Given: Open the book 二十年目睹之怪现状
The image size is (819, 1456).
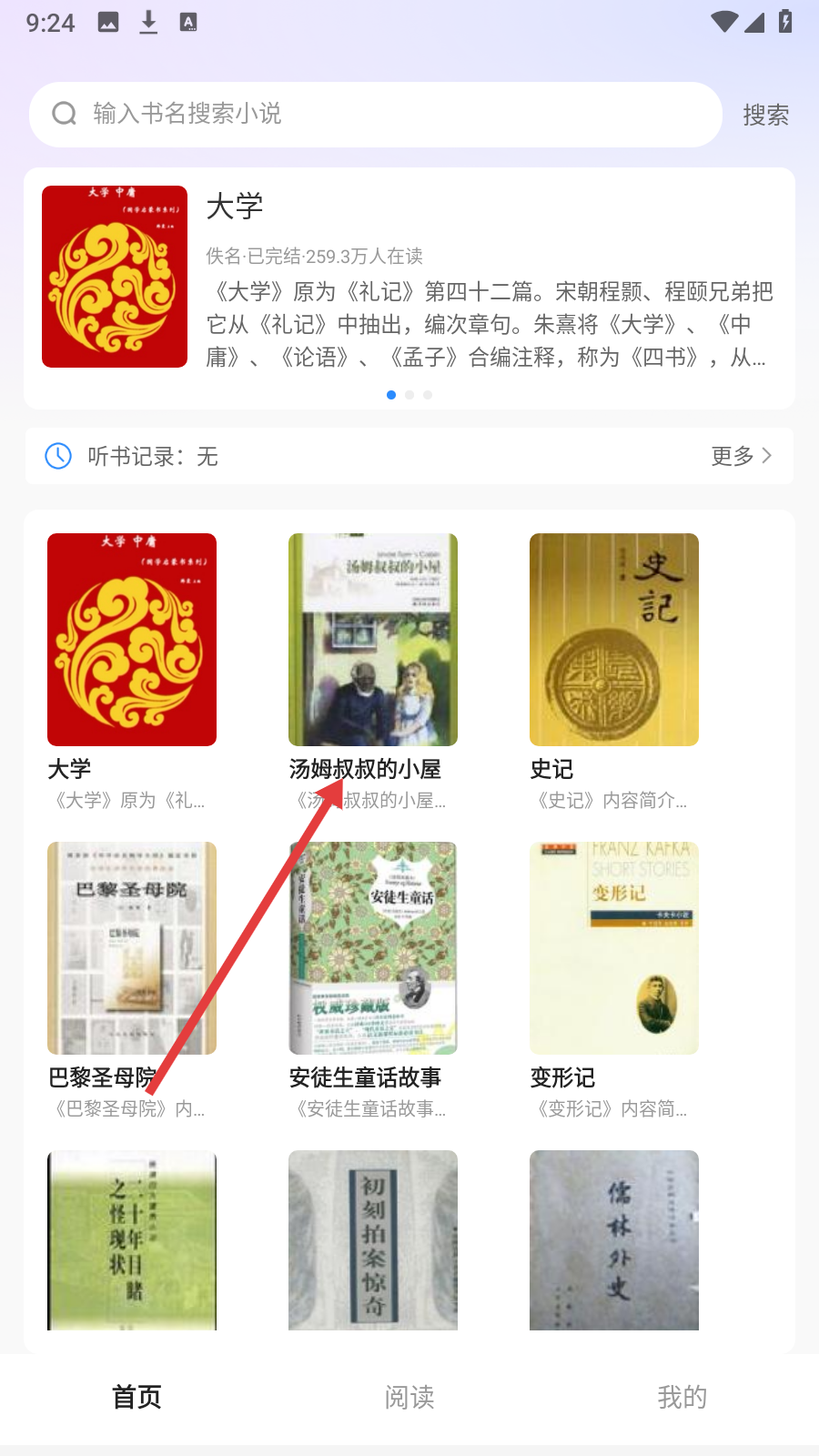Looking at the screenshot, I should tap(132, 1240).
